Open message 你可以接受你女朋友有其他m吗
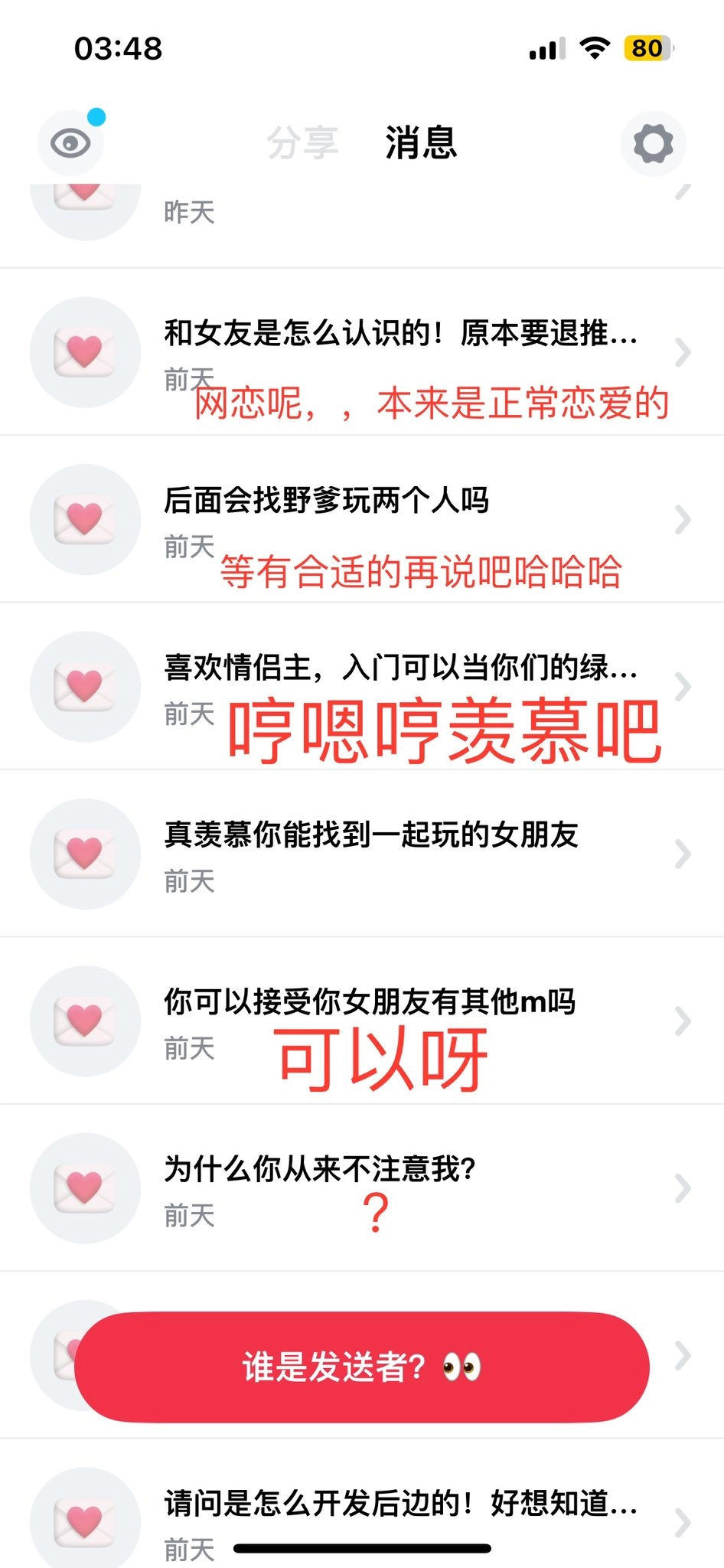Screen dimensions: 724x1568 tap(362, 1021)
